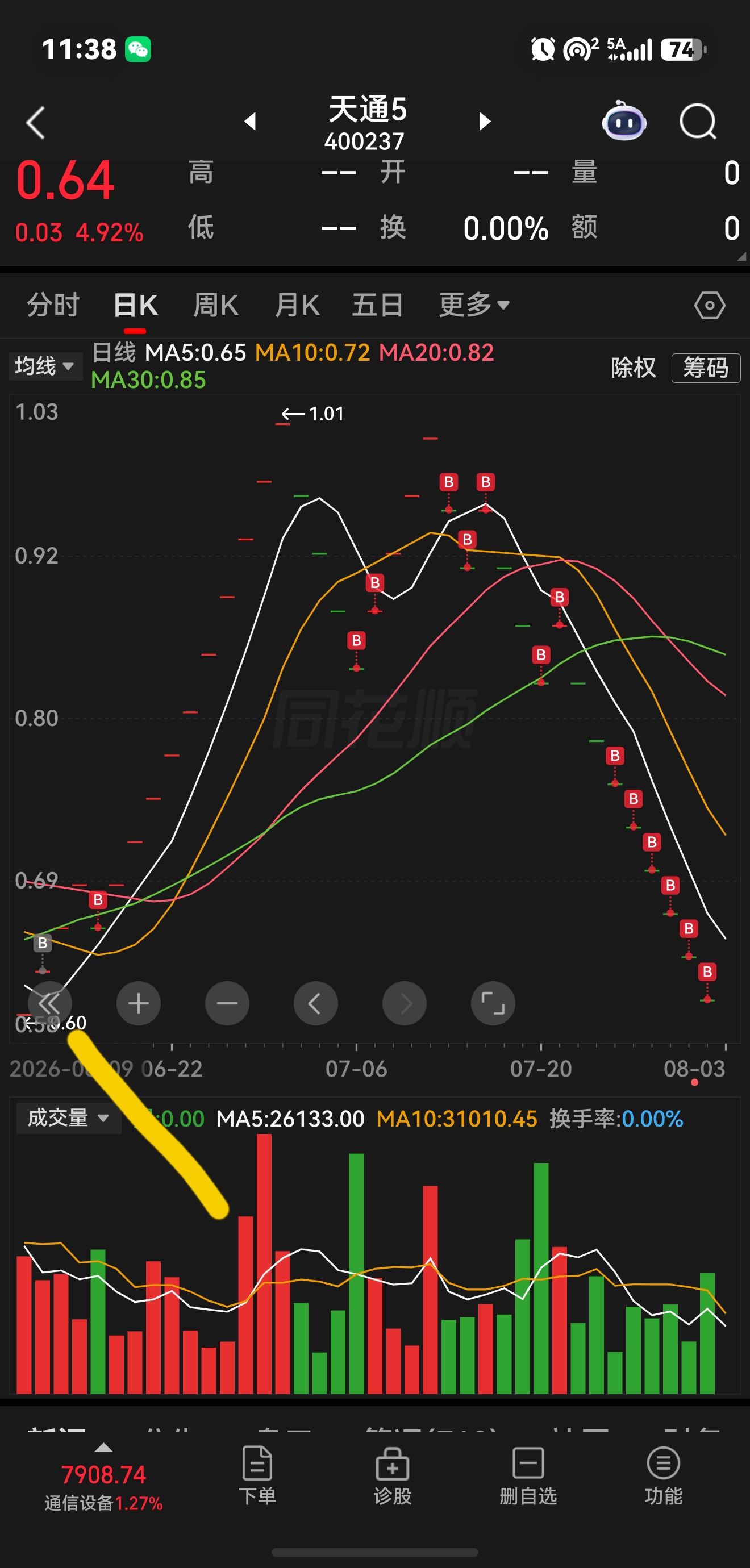Tap the 除权 option
The width and height of the screenshot is (750, 1568).
tap(633, 368)
